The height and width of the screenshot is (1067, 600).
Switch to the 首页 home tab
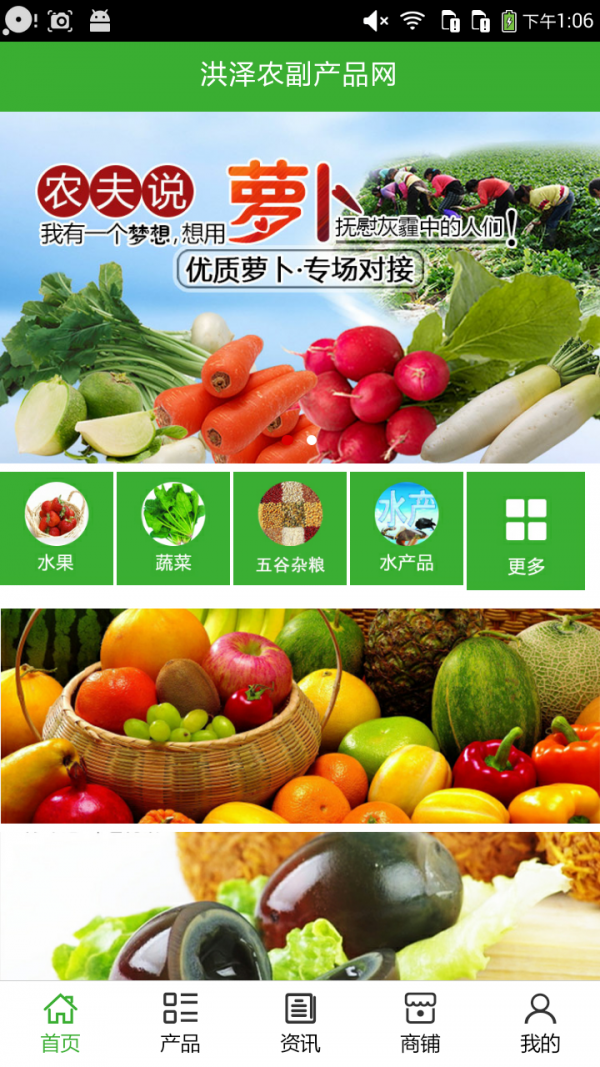point(60,1023)
